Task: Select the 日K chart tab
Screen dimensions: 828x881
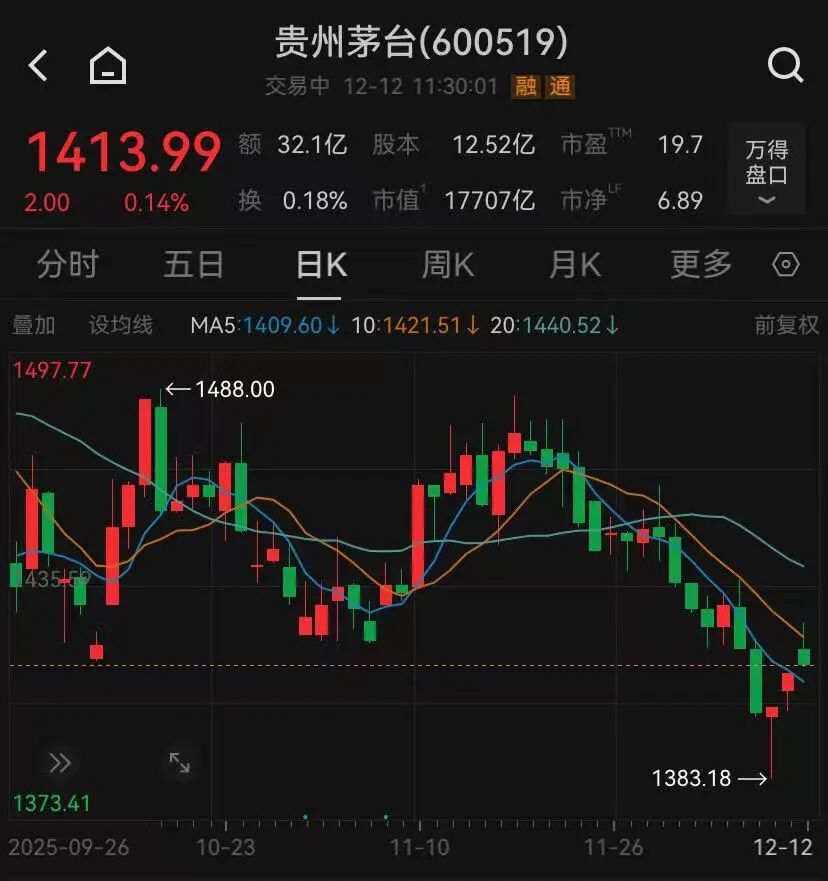Action: tap(321, 265)
